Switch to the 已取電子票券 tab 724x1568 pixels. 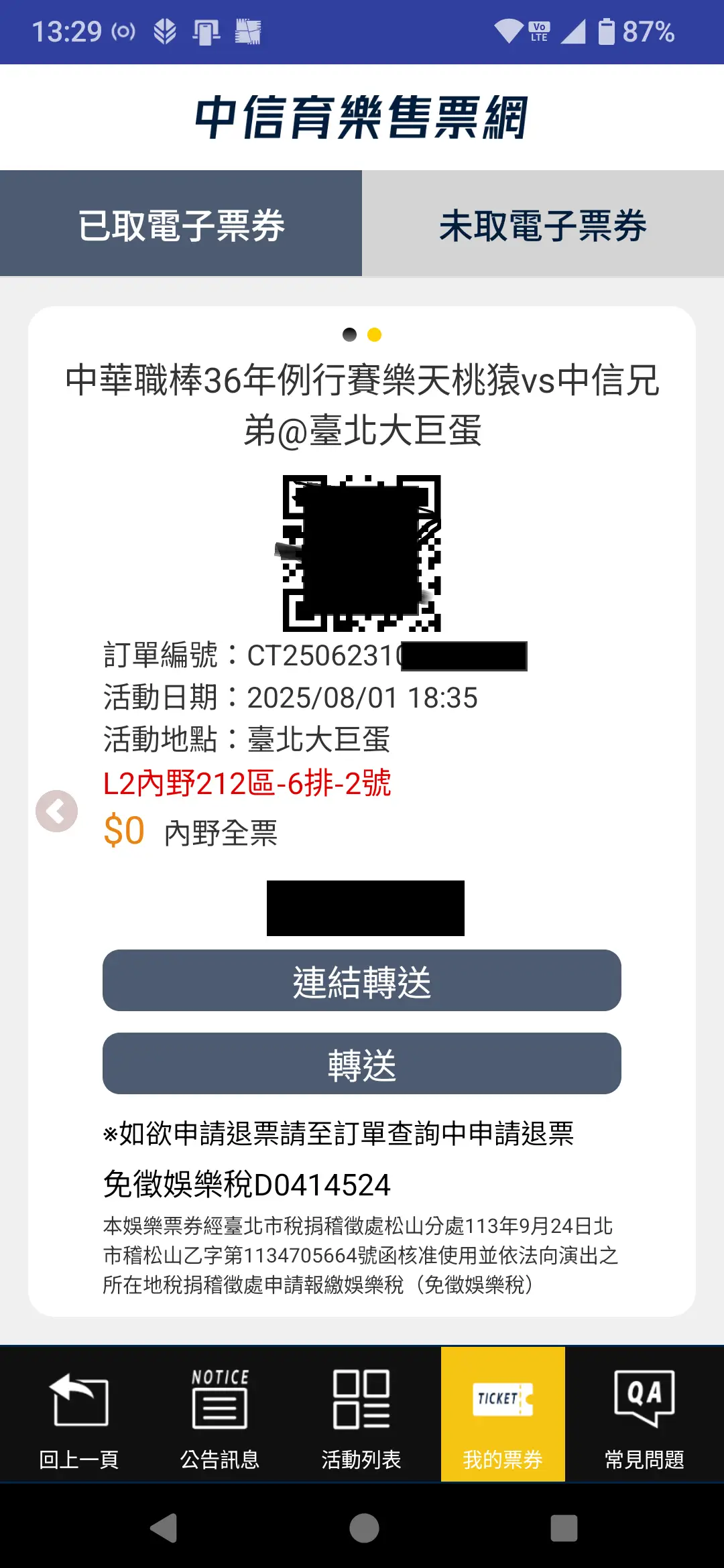pos(181,224)
